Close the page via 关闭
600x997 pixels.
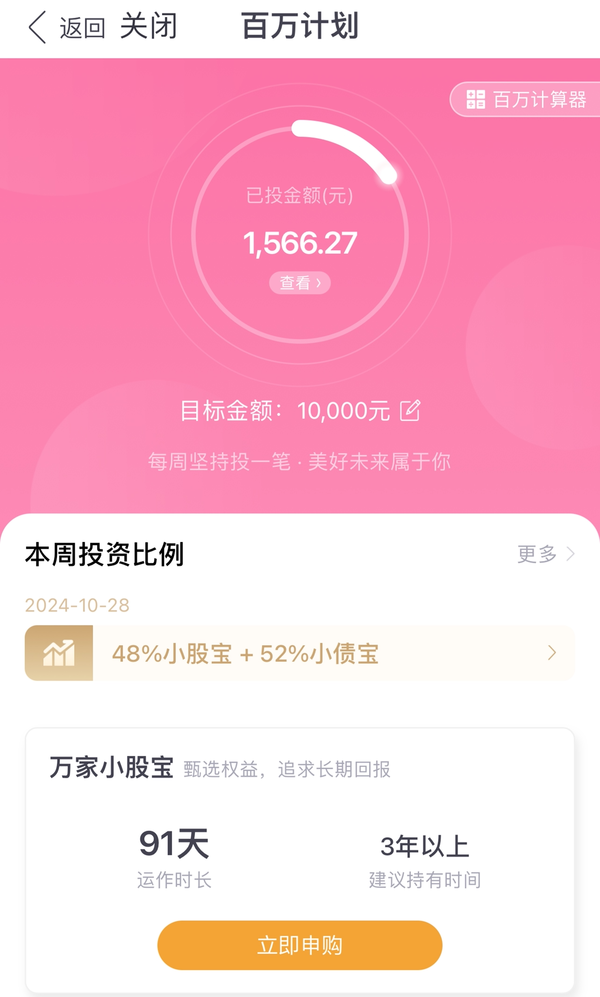[x=148, y=27]
